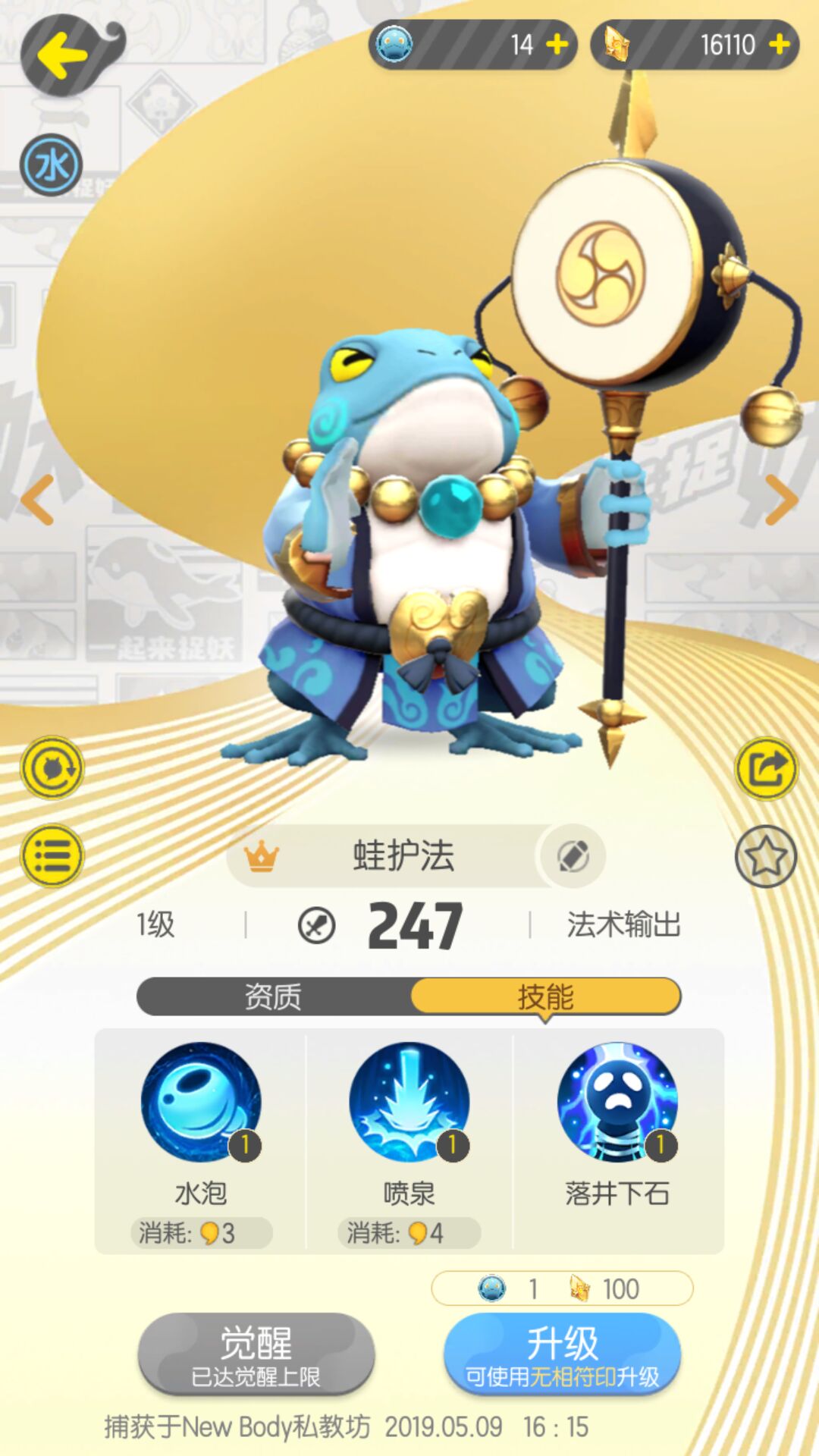819x1456 pixels.
Task: Go back with the yellow arrow
Action: 62,55
